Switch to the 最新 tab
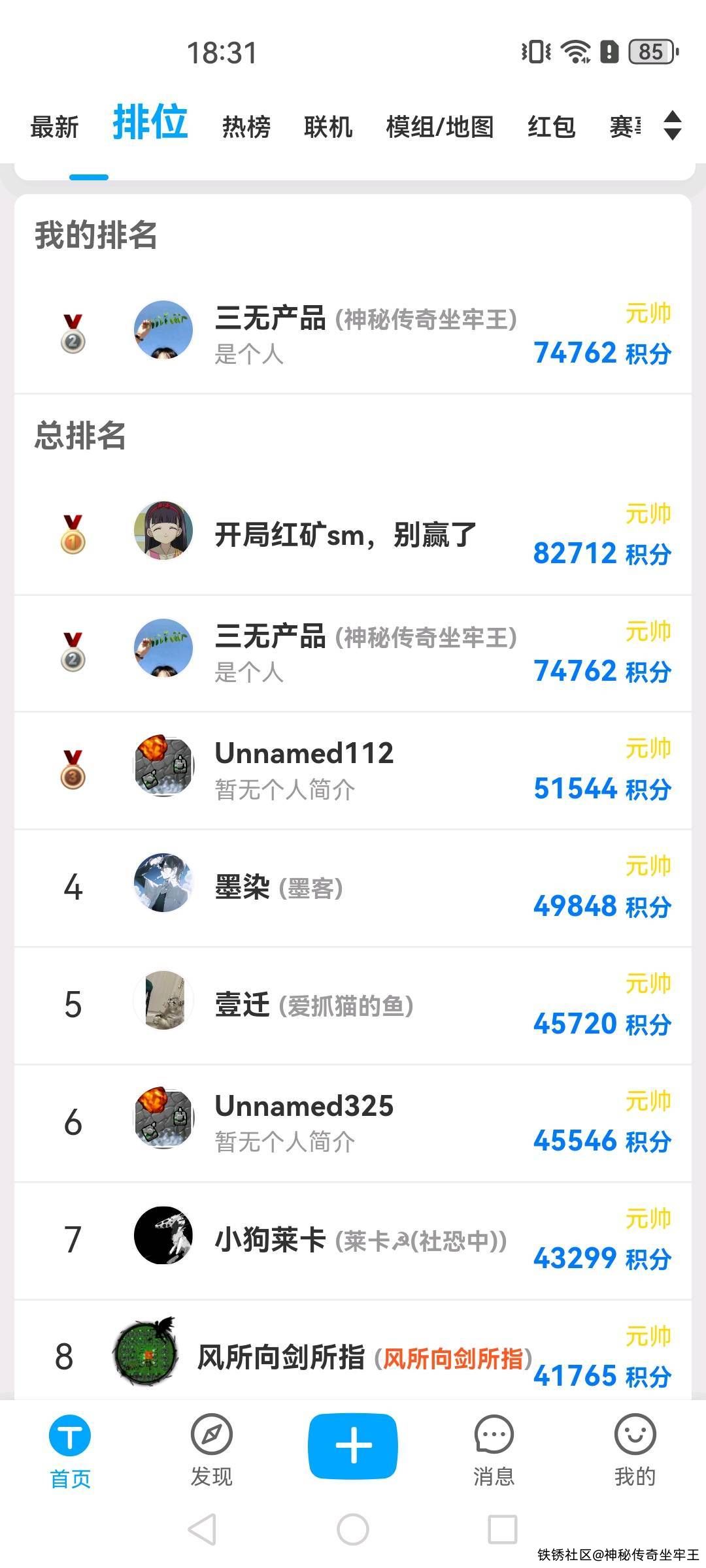The height and width of the screenshot is (1568, 706). coord(54,127)
